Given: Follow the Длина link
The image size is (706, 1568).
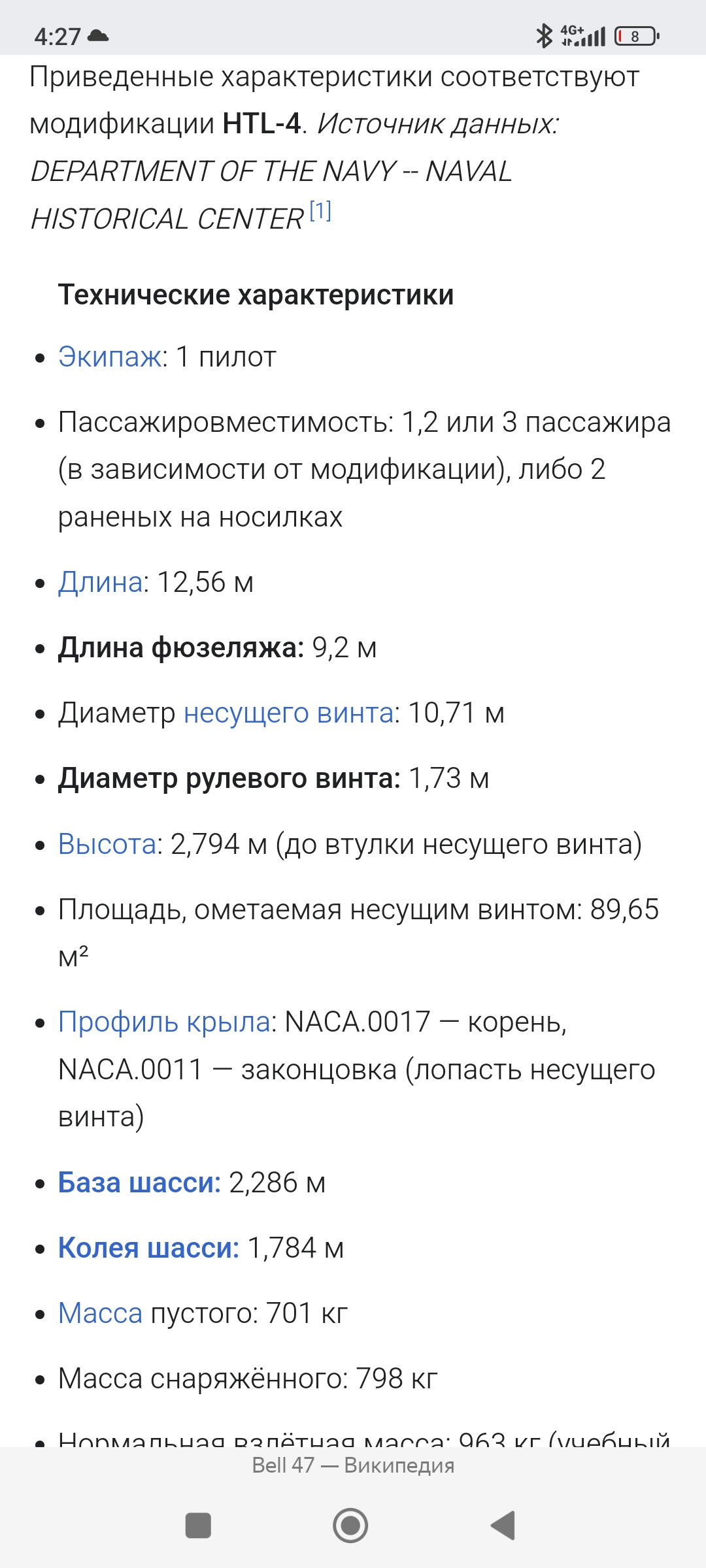Looking at the screenshot, I should (x=100, y=582).
